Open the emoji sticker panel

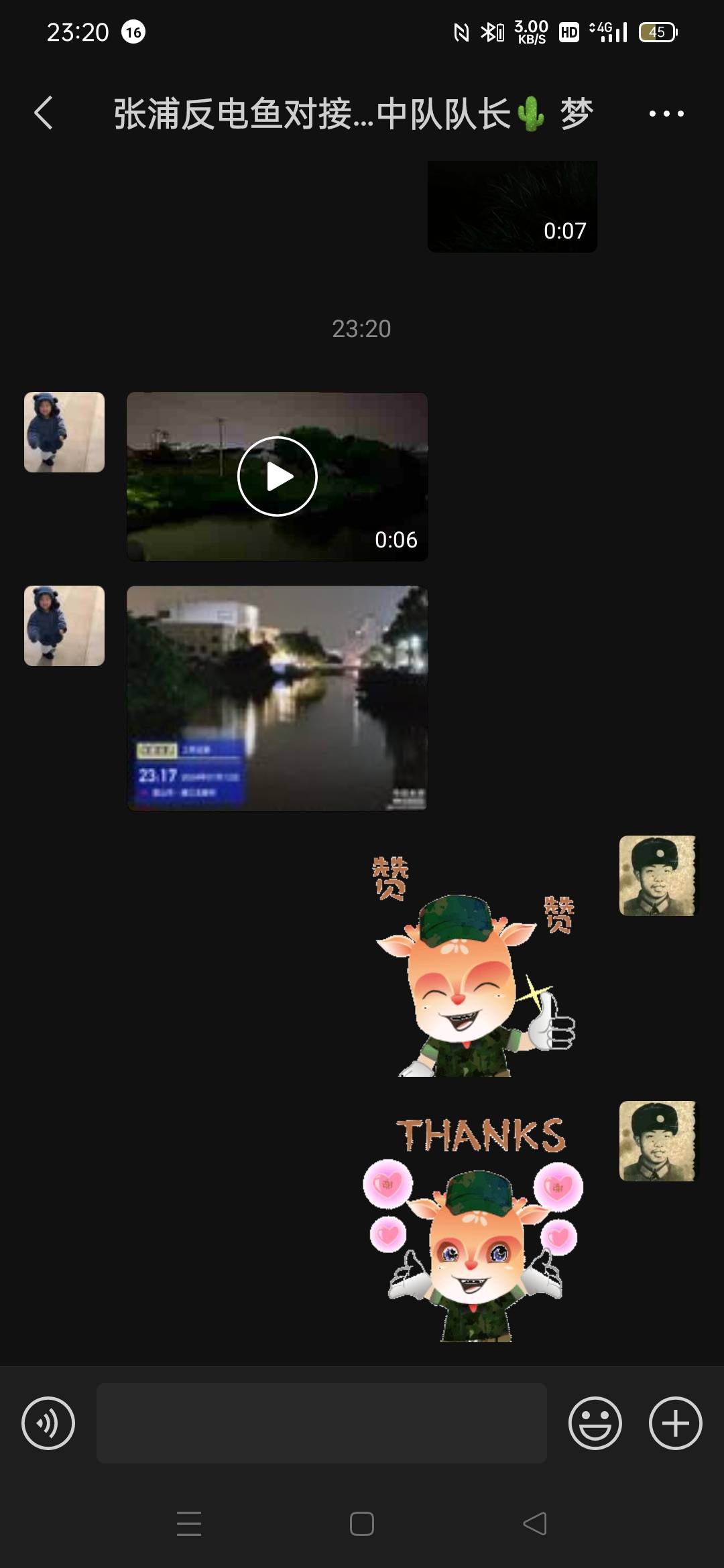tap(595, 1423)
